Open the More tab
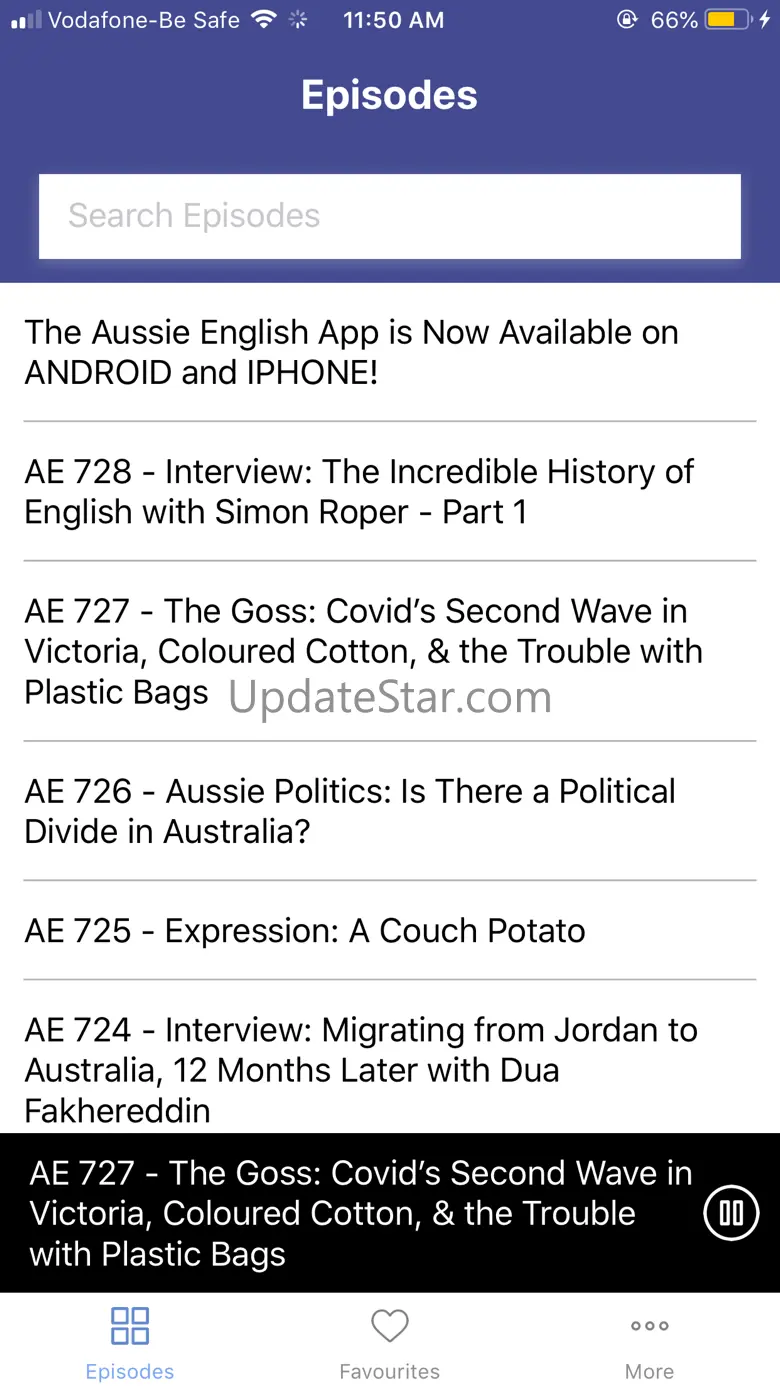Viewport: 780px width, 1387px height. (x=650, y=1343)
